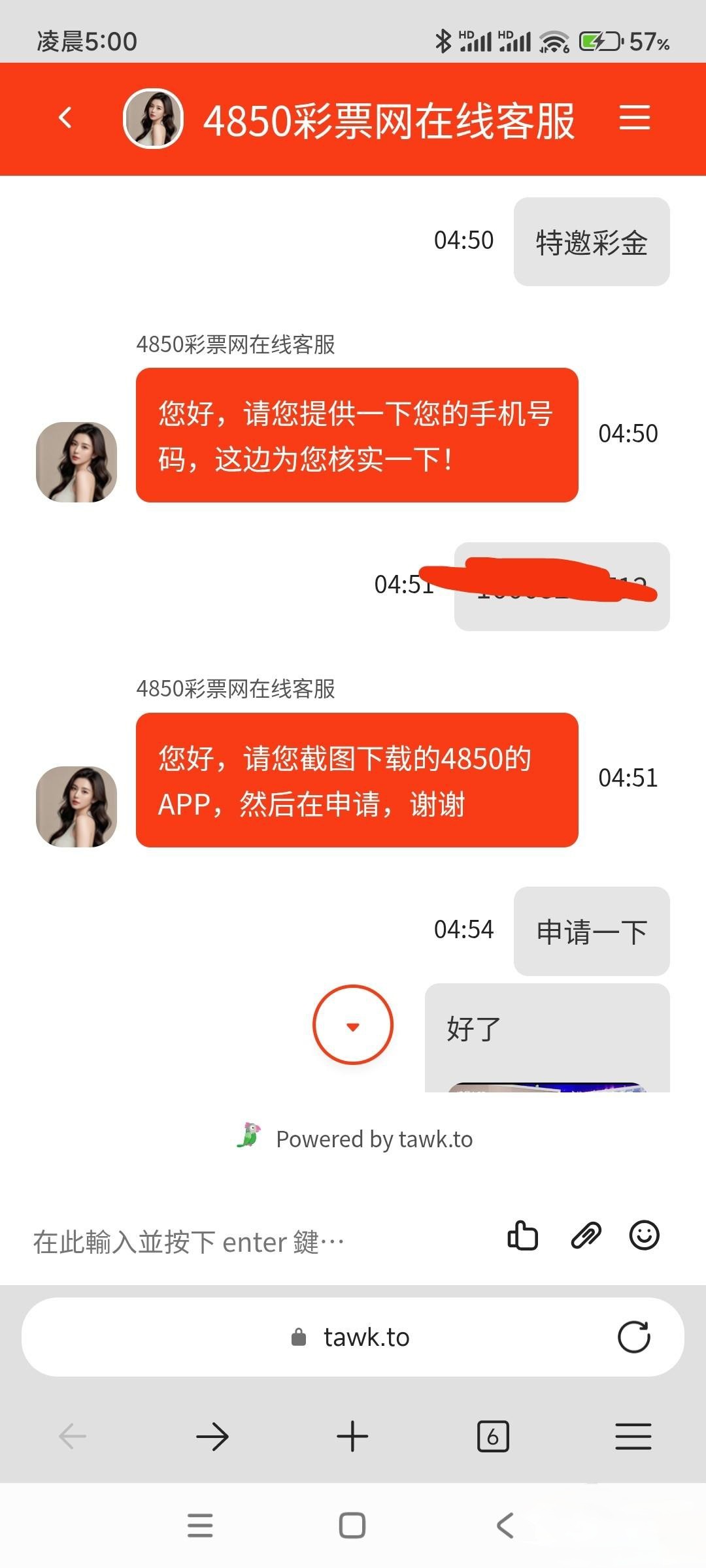This screenshot has width=706, height=1568.
Task: Tap the tawk.to address bar
Action: [x=353, y=1337]
